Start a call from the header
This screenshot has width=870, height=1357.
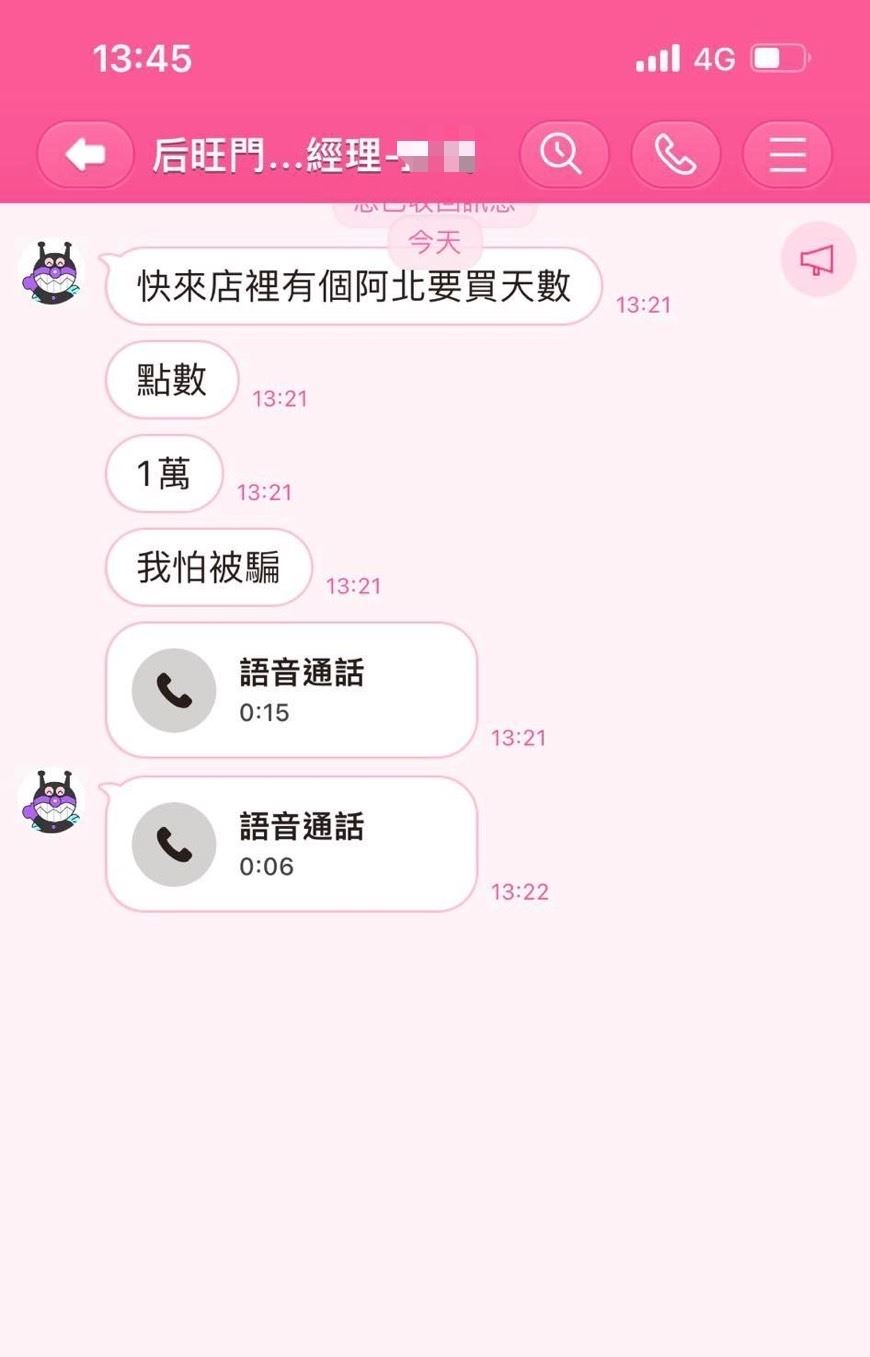pyautogui.click(x=675, y=155)
